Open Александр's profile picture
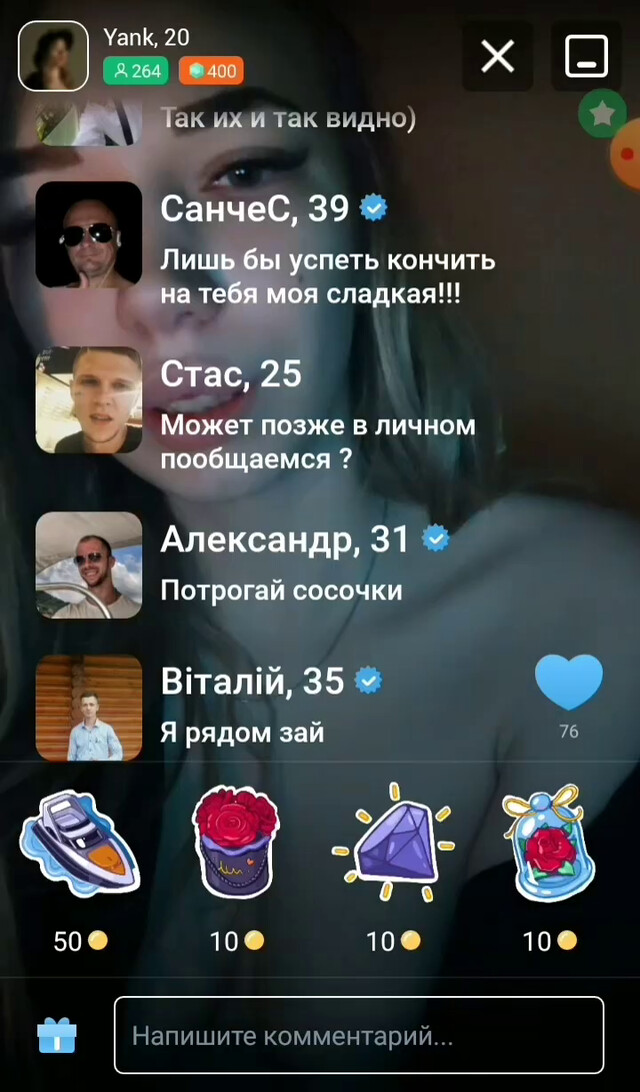Screen dimensions: 640x1092 [89, 565]
